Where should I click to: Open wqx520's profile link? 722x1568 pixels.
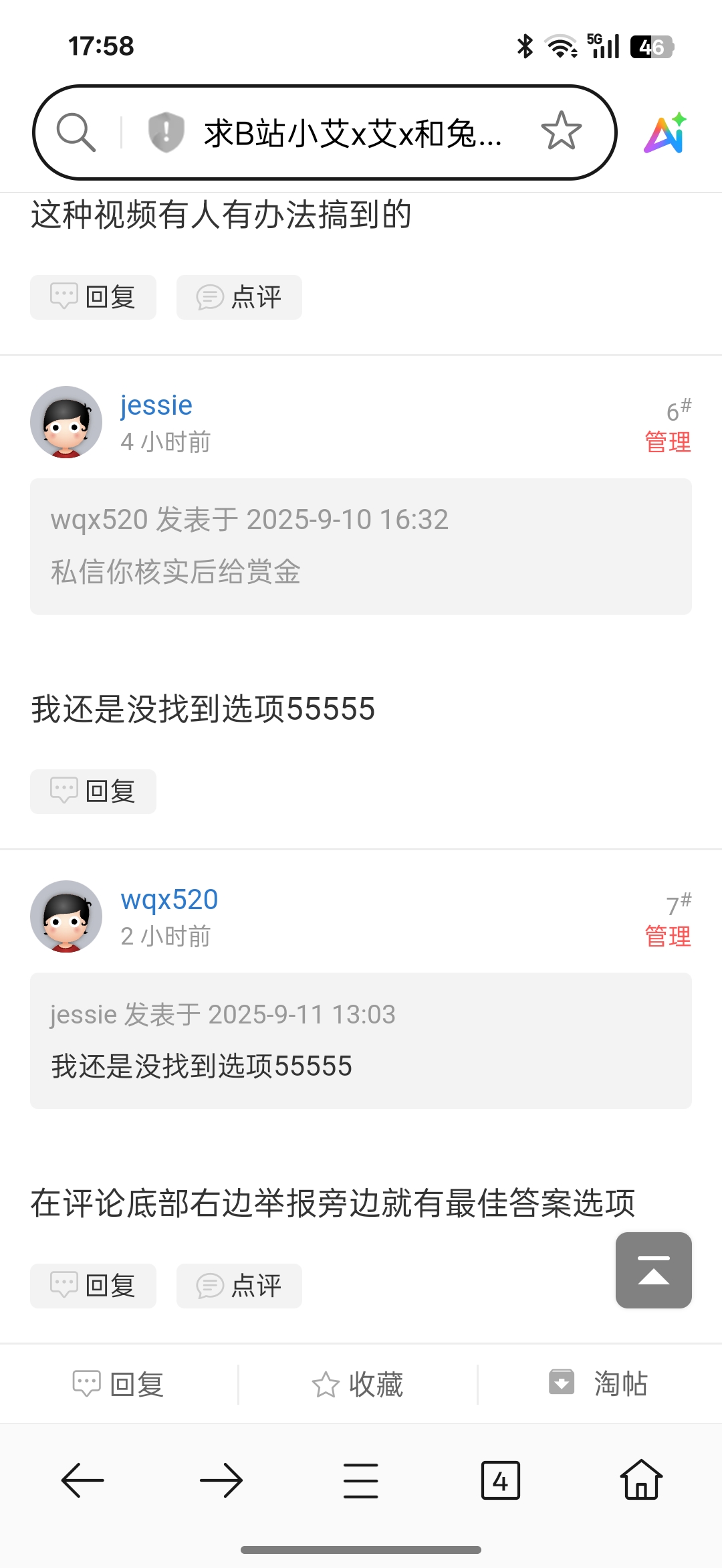(x=169, y=900)
